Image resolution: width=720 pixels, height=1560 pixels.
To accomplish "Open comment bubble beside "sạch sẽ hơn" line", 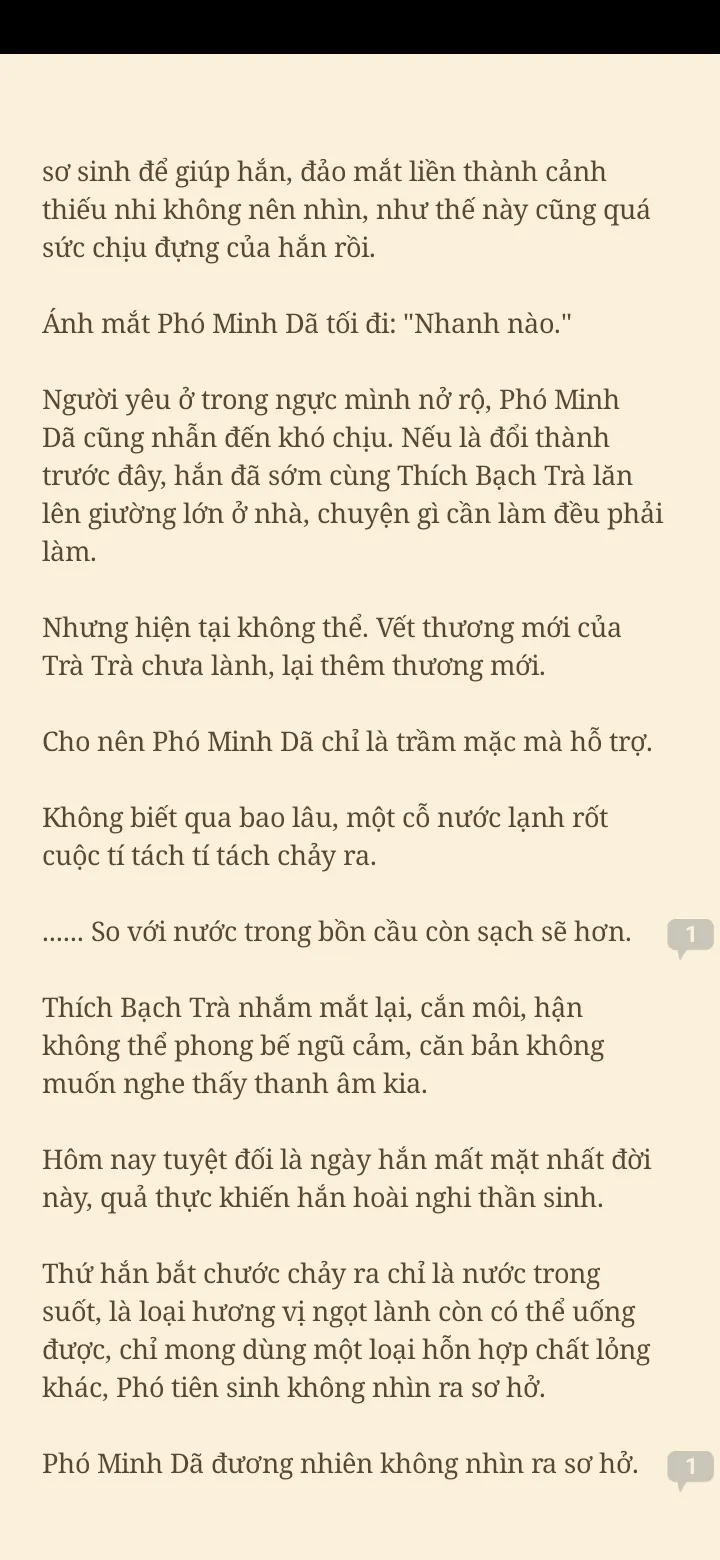I will coord(690,936).
